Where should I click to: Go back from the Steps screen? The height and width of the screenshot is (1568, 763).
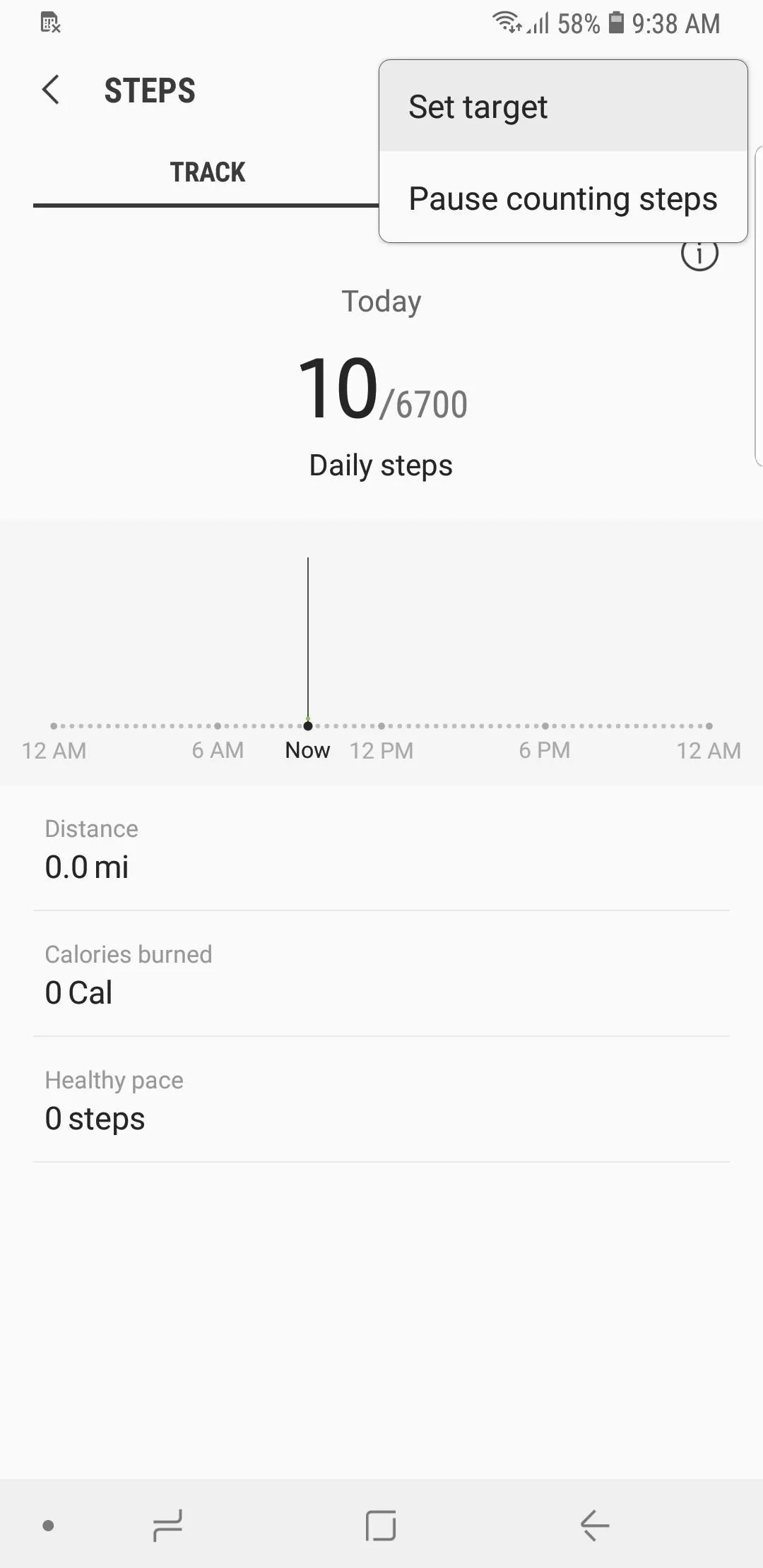pyautogui.click(x=51, y=90)
